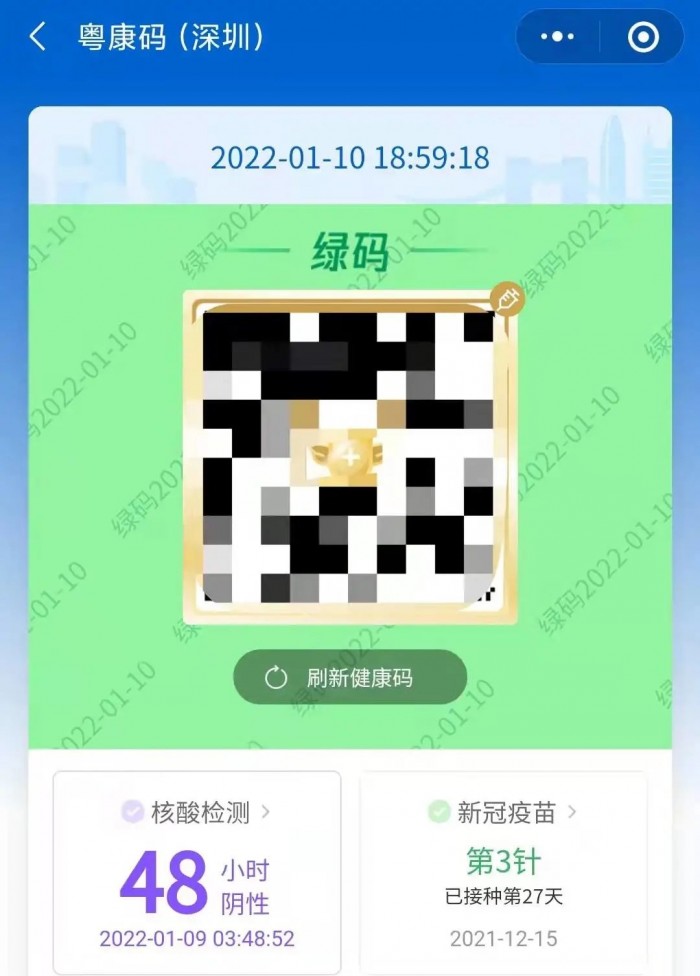
Task: Refresh the health code (刷新健康码)
Action: click(350, 677)
